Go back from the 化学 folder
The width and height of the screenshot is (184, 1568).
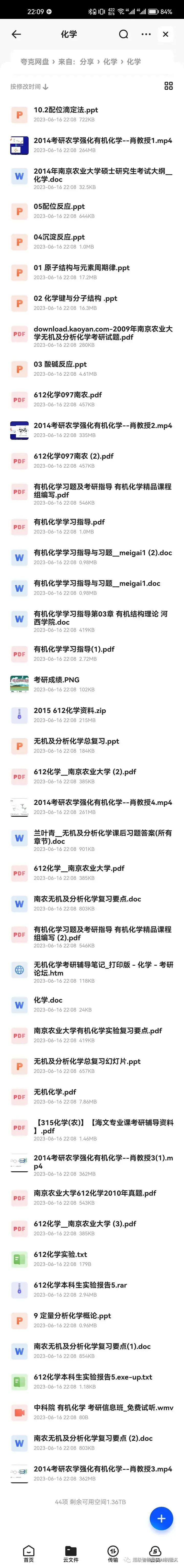click(x=16, y=34)
